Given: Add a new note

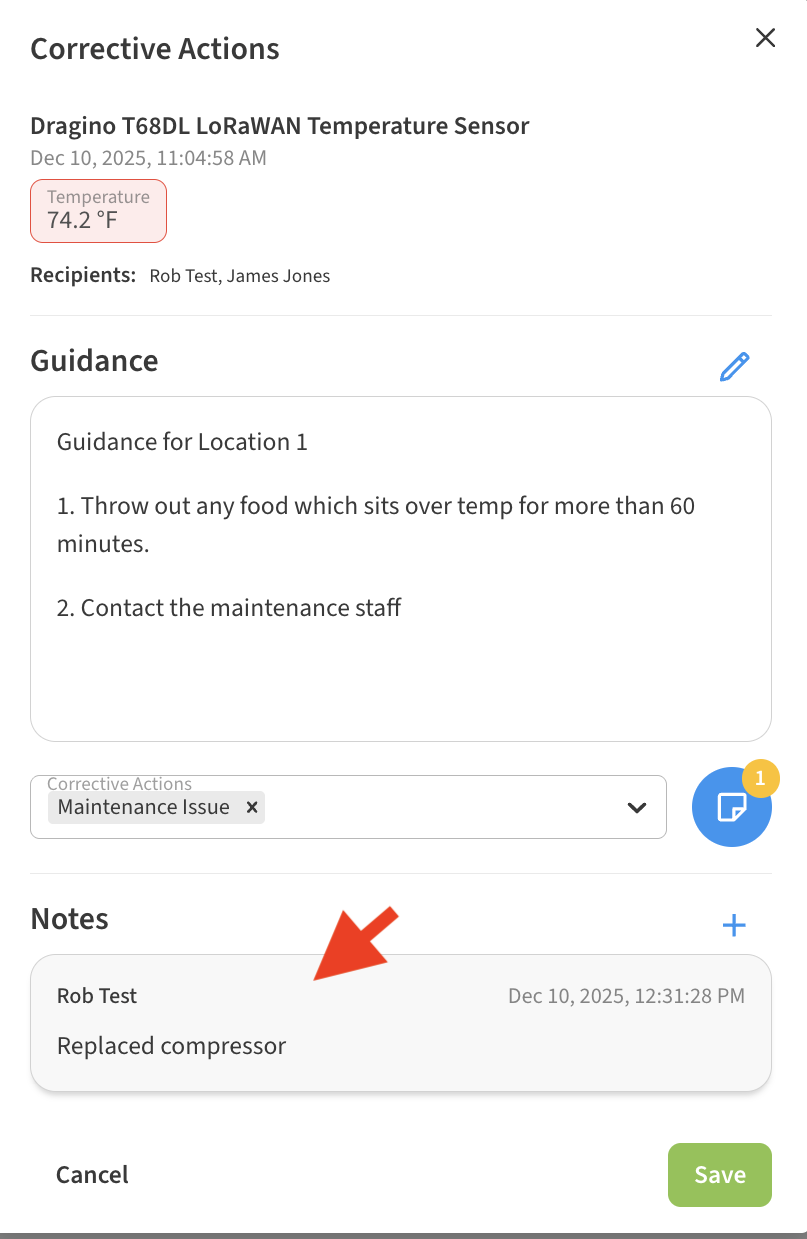Looking at the screenshot, I should tap(734, 925).
